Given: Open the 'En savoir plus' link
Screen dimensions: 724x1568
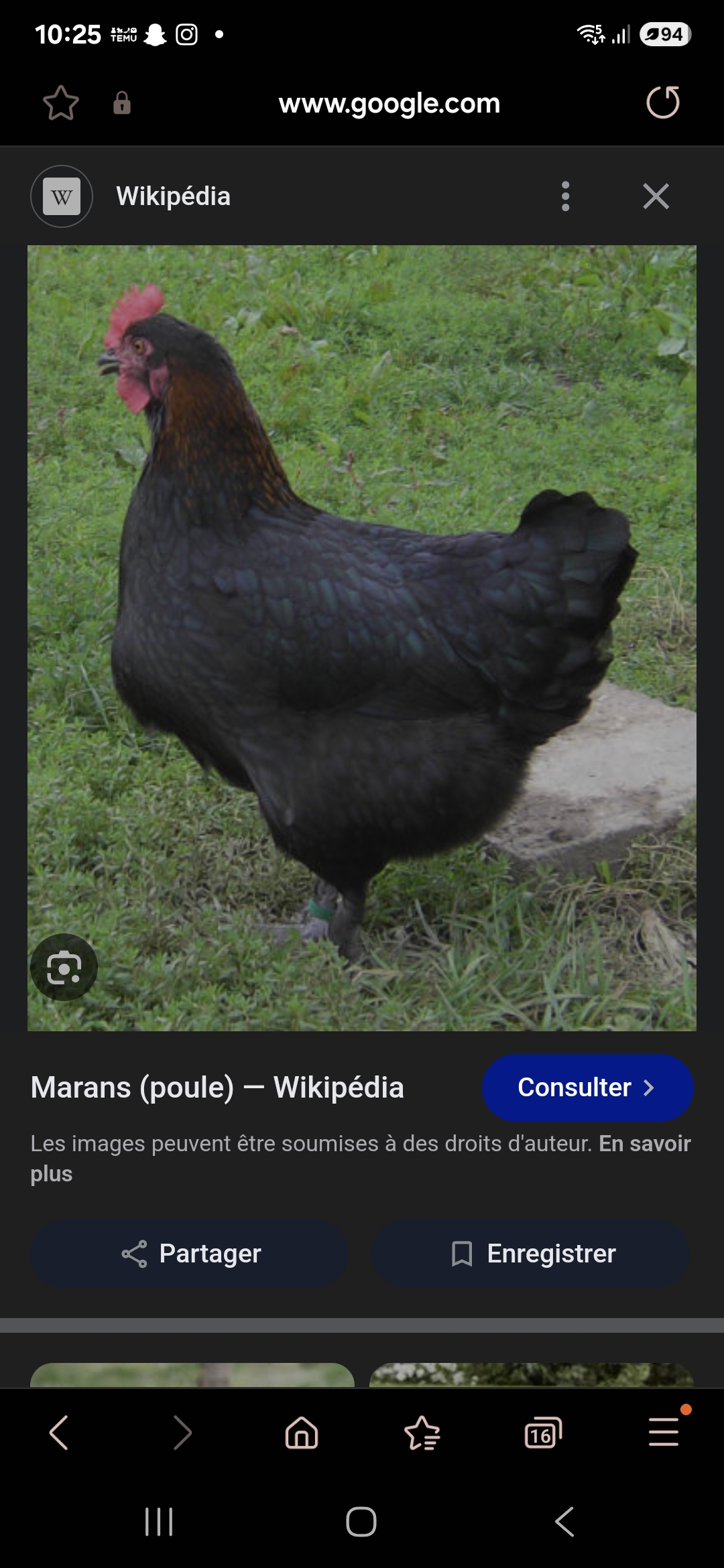Looking at the screenshot, I should click(x=361, y=1158).
